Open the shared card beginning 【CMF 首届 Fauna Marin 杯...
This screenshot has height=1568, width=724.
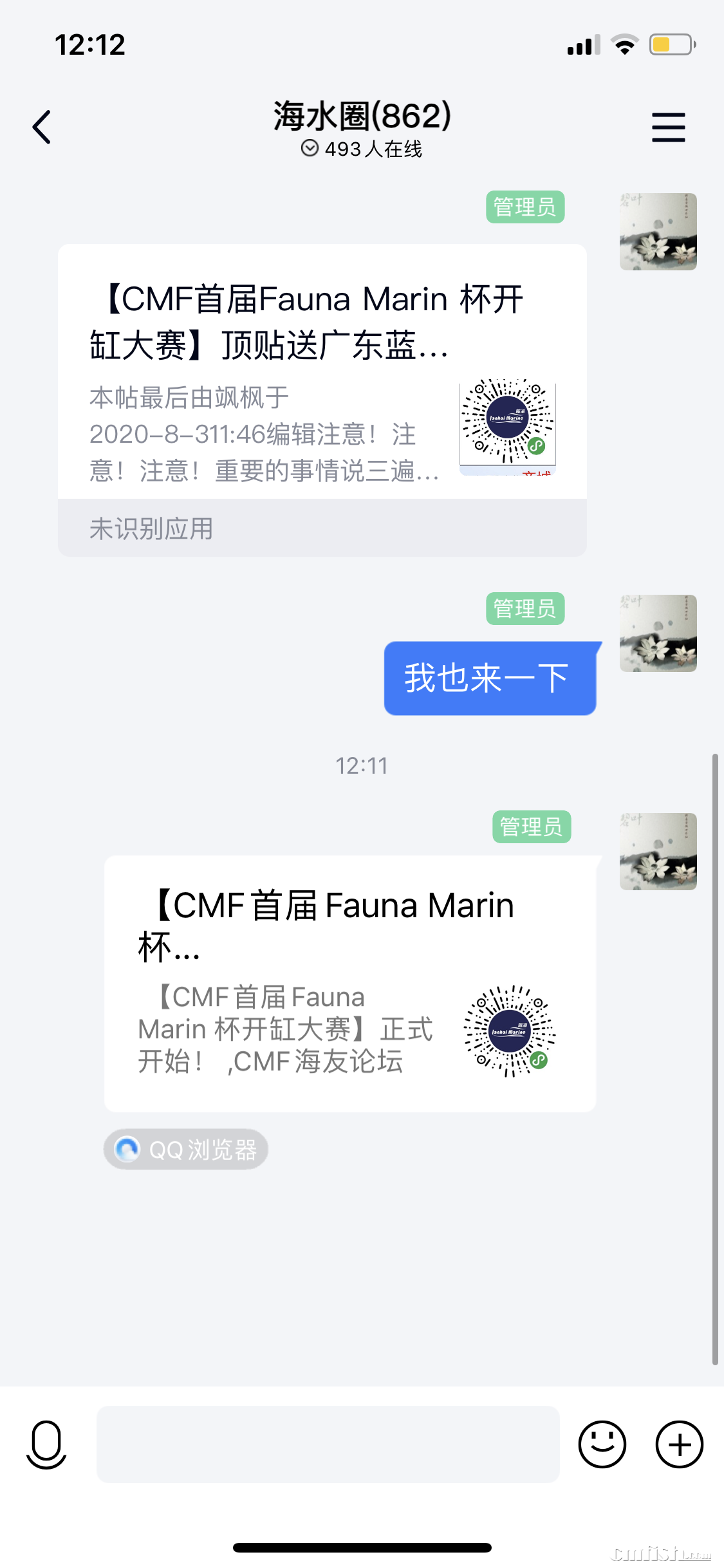click(x=349, y=983)
